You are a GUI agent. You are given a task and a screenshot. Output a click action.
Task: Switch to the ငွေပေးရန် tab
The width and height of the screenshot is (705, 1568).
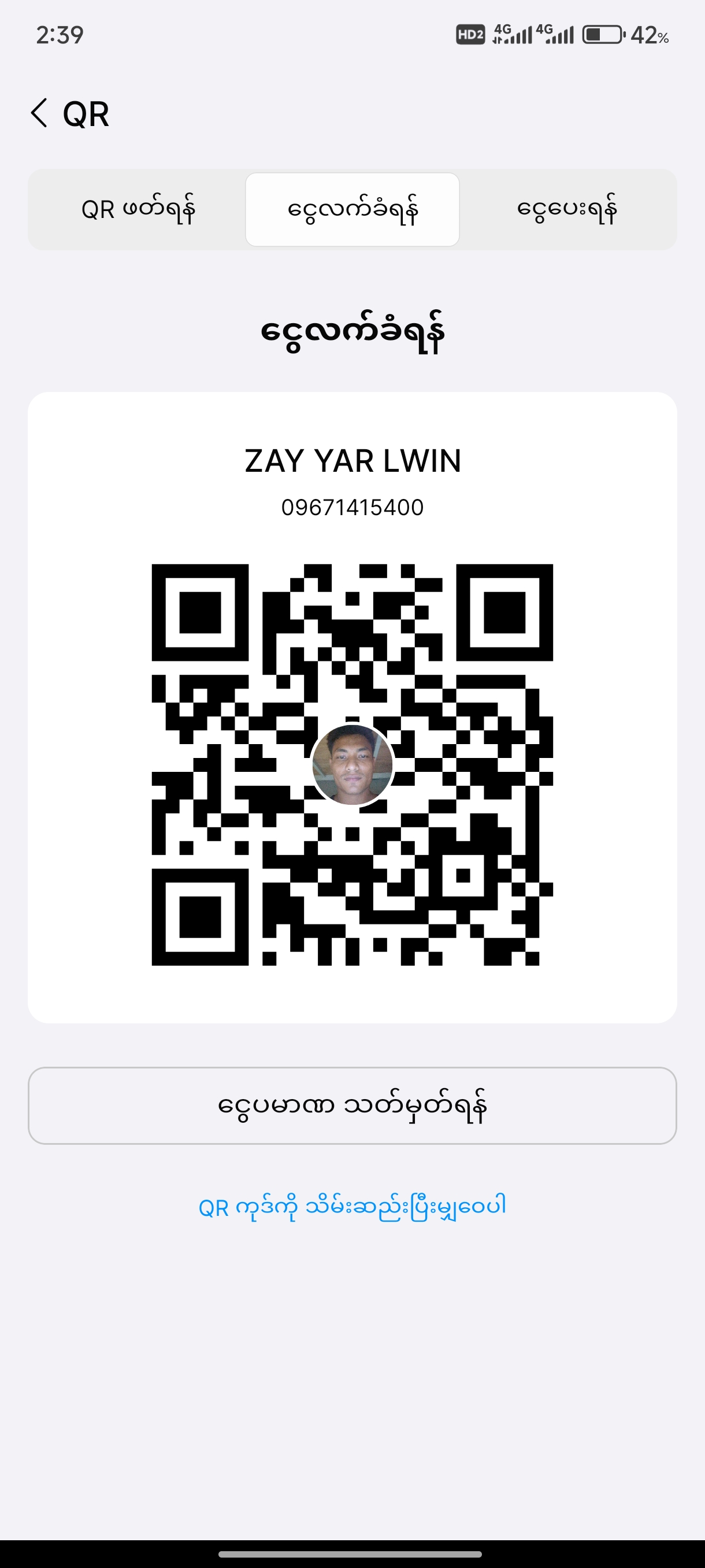pyautogui.click(x=567, y=209)
